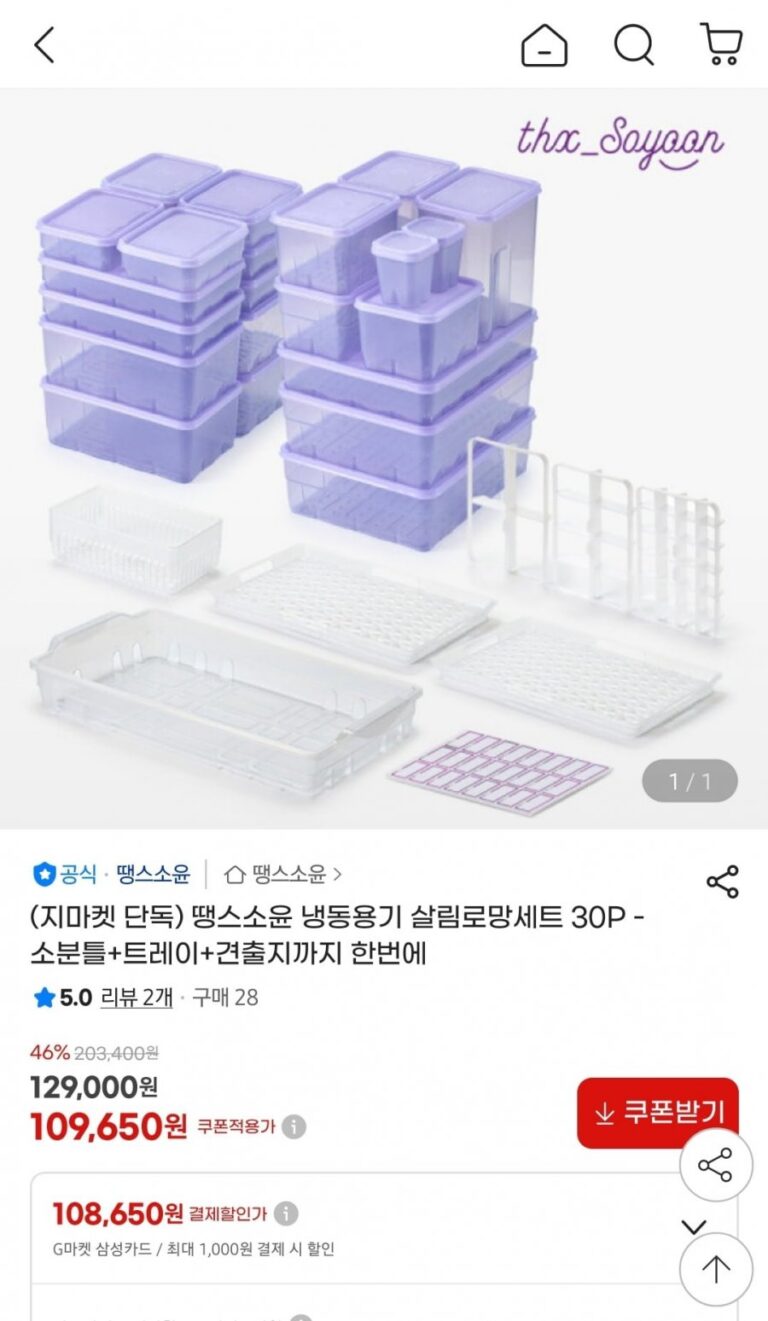Jump to top with the up-arrow button
The height and width of the screenshot is (1321, 768).
[x=715, y=1269]
